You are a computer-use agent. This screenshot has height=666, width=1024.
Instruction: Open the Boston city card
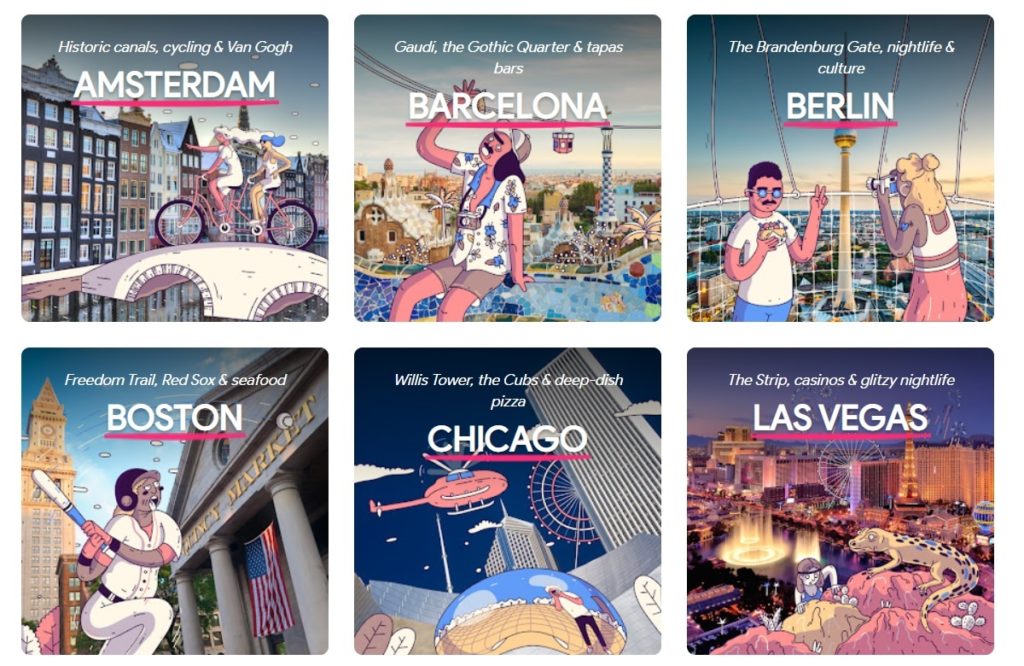click(x=175, y=500)
